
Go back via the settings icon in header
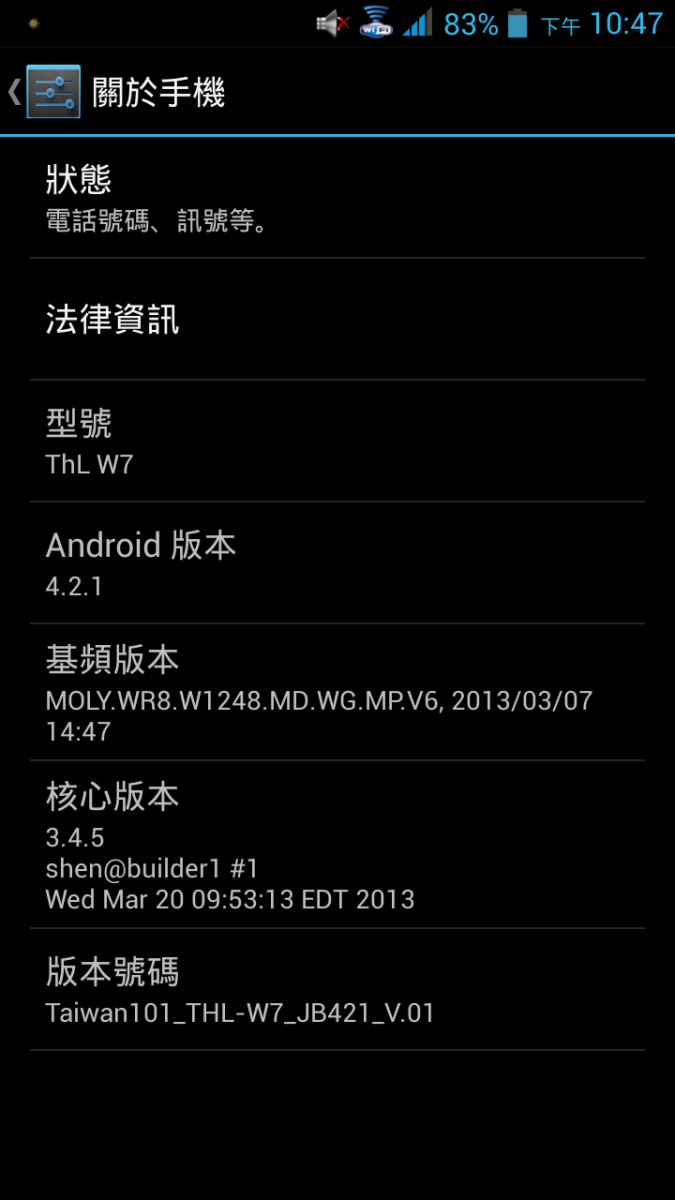click(x=50, y=92)
